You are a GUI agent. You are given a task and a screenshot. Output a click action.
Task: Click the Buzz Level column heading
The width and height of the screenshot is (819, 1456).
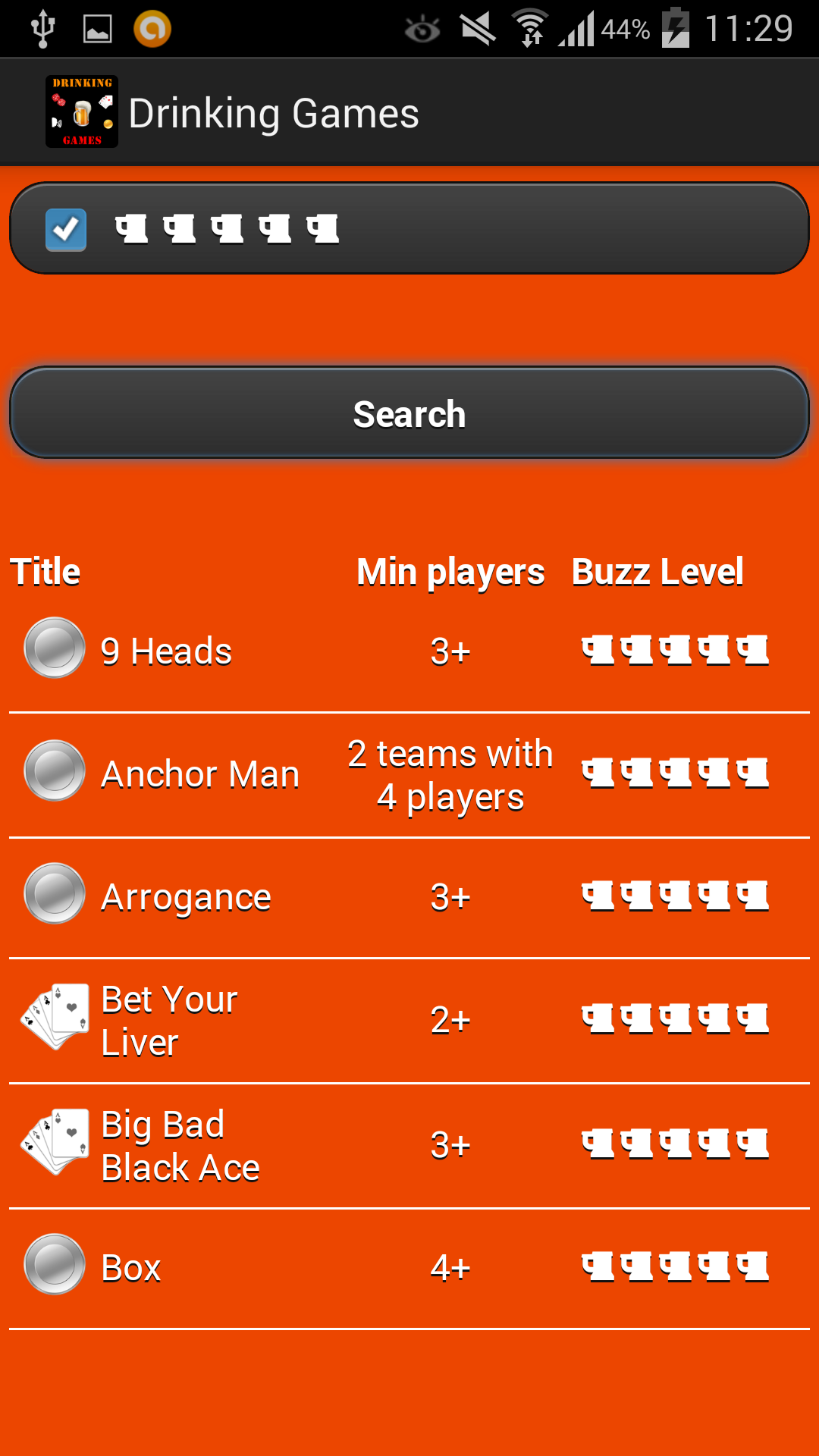[657, 571]
